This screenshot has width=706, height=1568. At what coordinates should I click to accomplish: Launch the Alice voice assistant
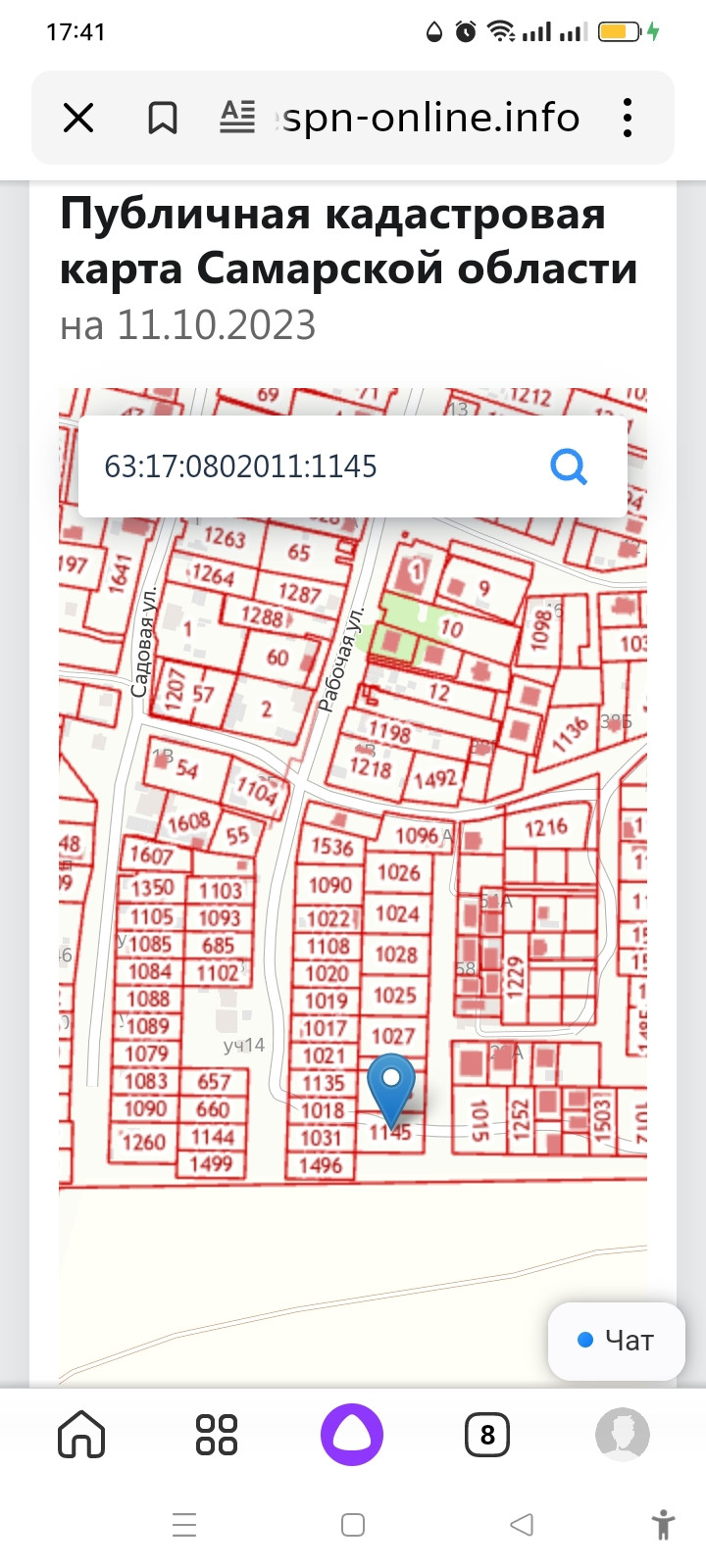352,1436
